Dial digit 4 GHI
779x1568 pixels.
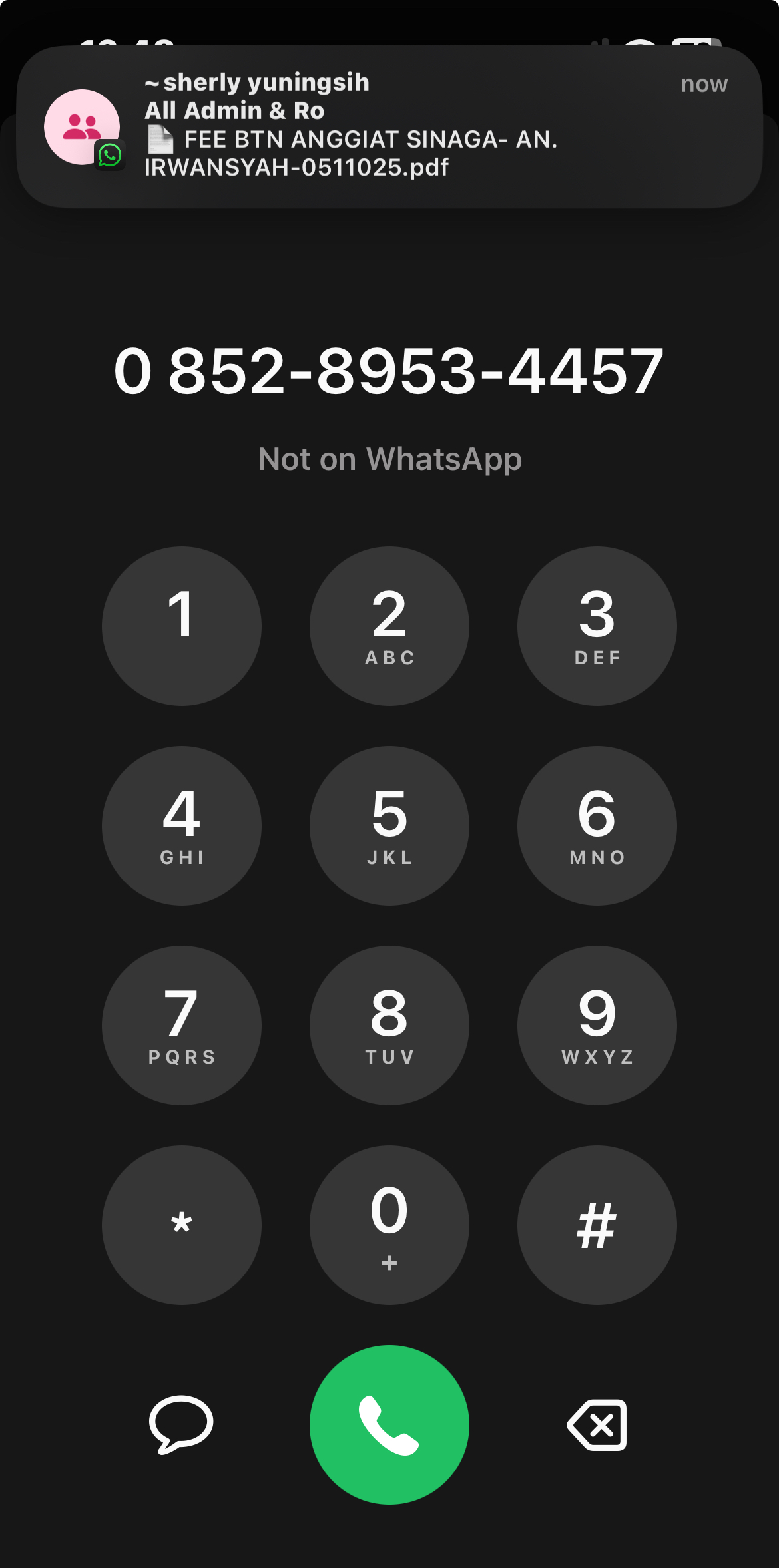click(181, 825)
